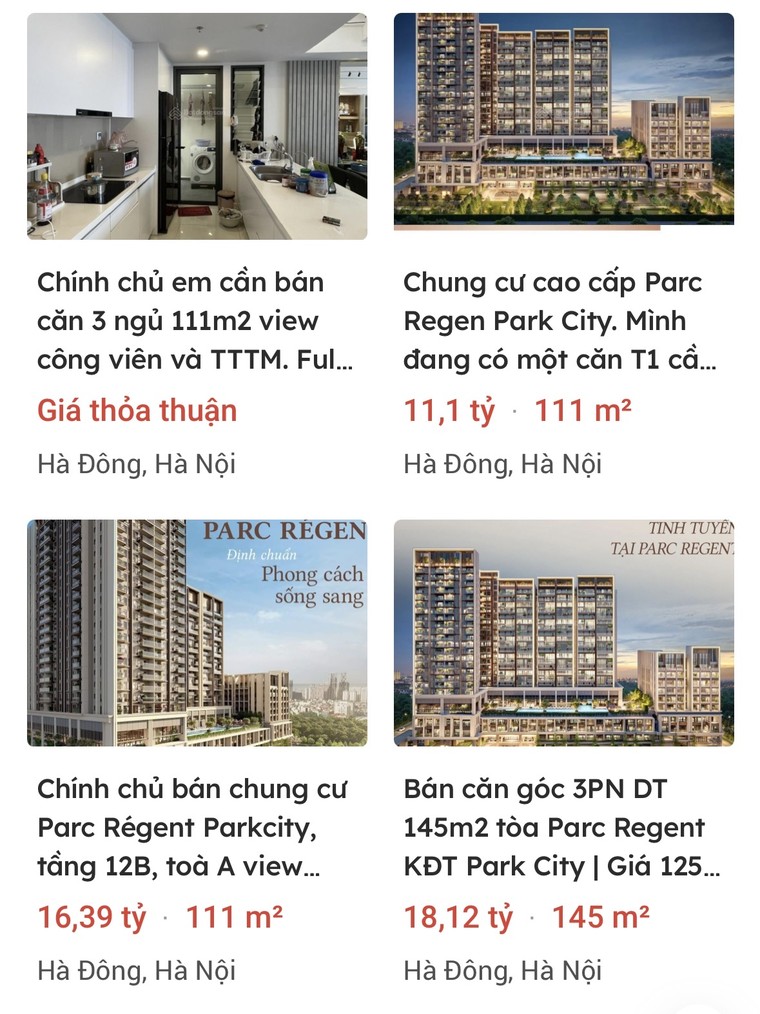Click the '111 m²' area beside 16,39 tỷ

click(x=233, y=913)
